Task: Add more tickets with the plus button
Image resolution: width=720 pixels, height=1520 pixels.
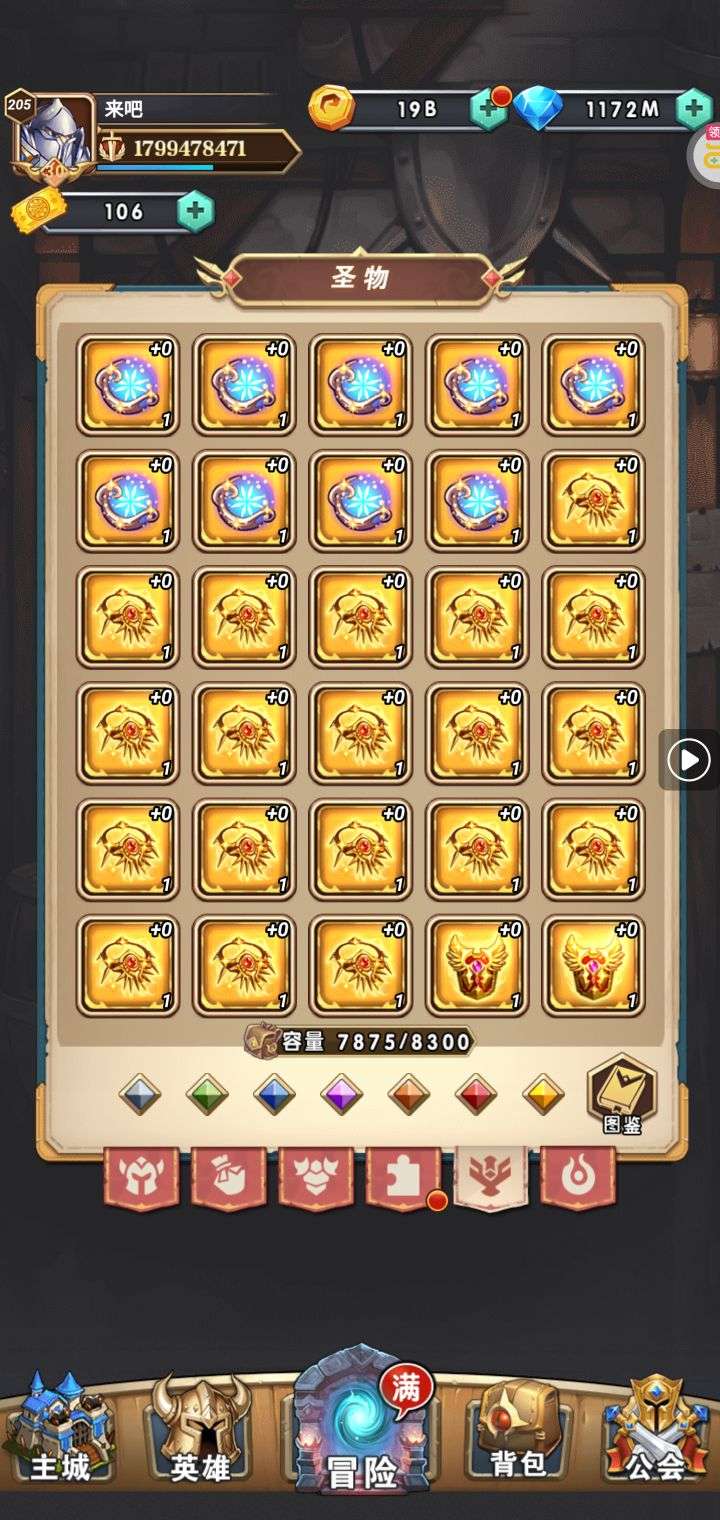Action: coord(195,211)
